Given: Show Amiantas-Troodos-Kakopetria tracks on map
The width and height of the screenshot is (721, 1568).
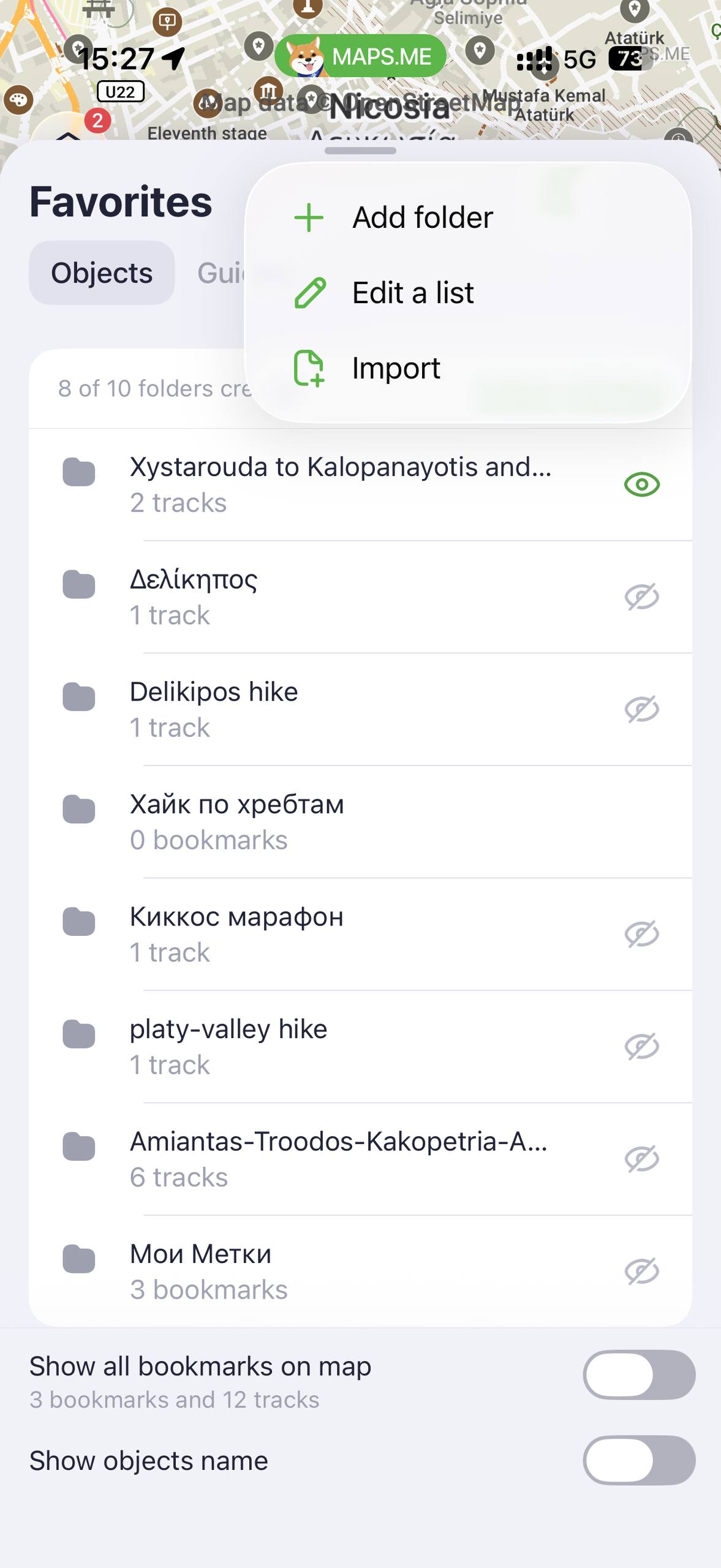Looking at the screenshot, I should [641, 1159].
